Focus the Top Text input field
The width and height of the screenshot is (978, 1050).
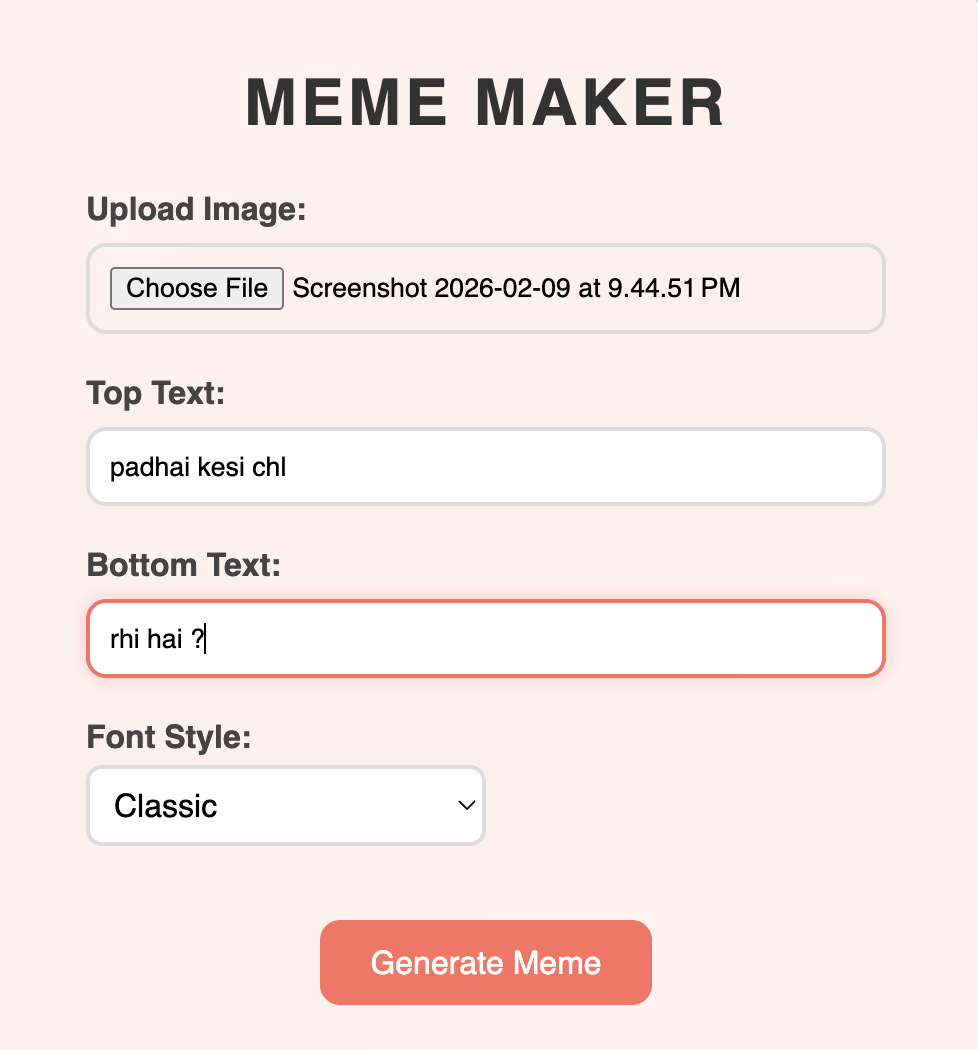(486, 467)
